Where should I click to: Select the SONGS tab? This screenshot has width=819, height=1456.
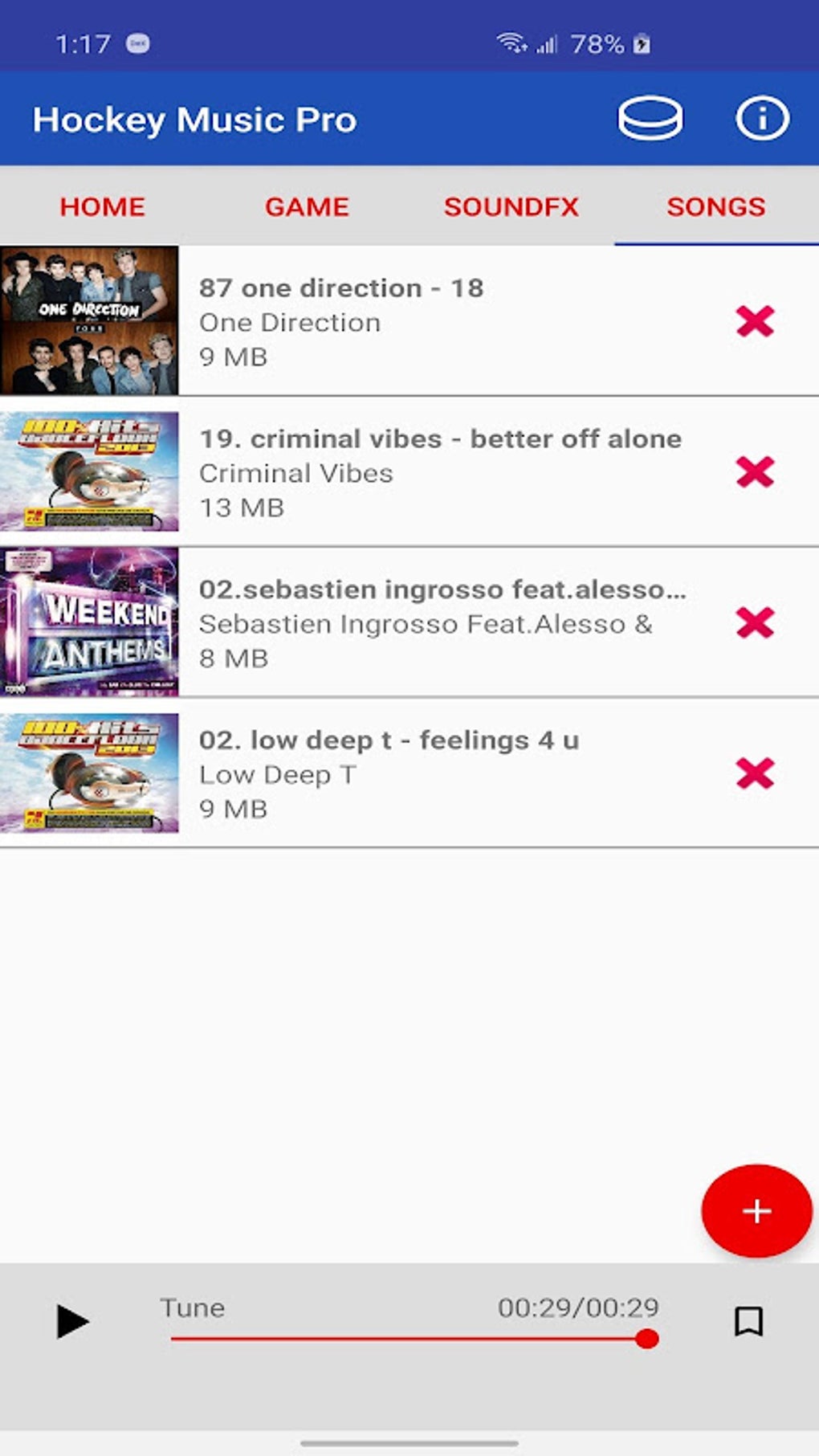pyautogui.click(x=716, y=206)
